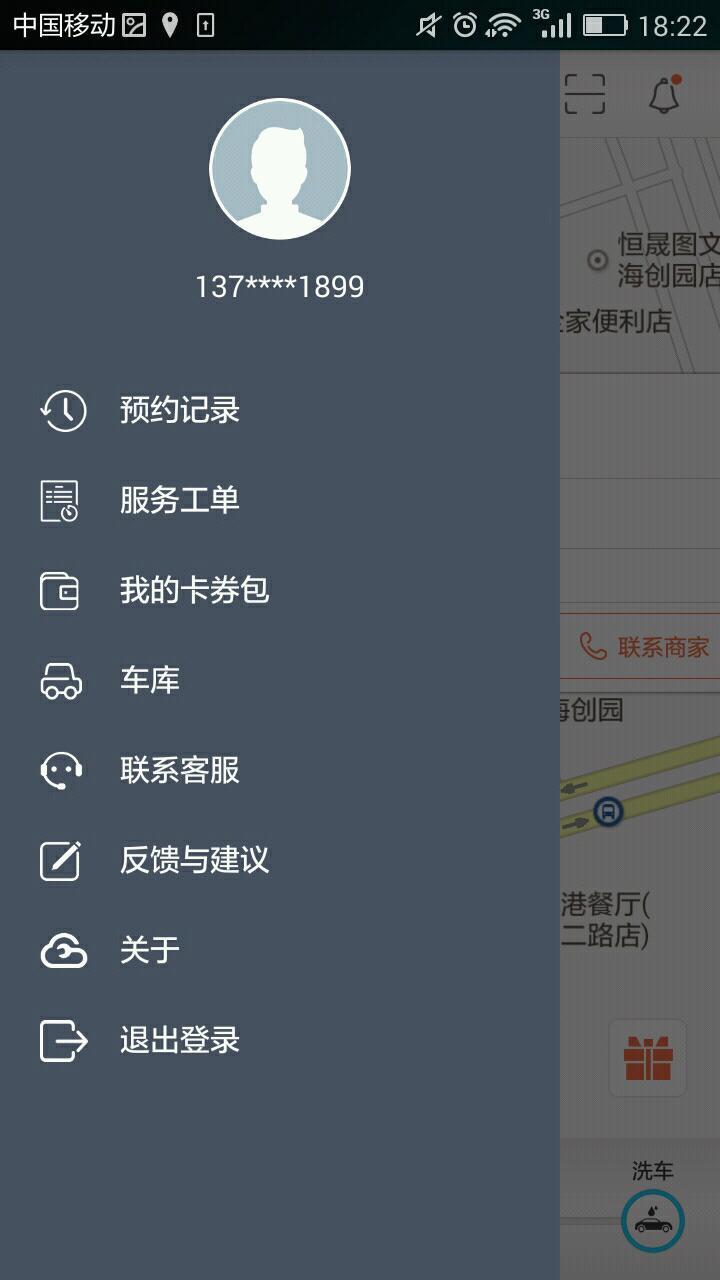Image resolution: width=720 pixels, height=1280 pixels.
Task: Open the 关于 about page
Action: 280,950
